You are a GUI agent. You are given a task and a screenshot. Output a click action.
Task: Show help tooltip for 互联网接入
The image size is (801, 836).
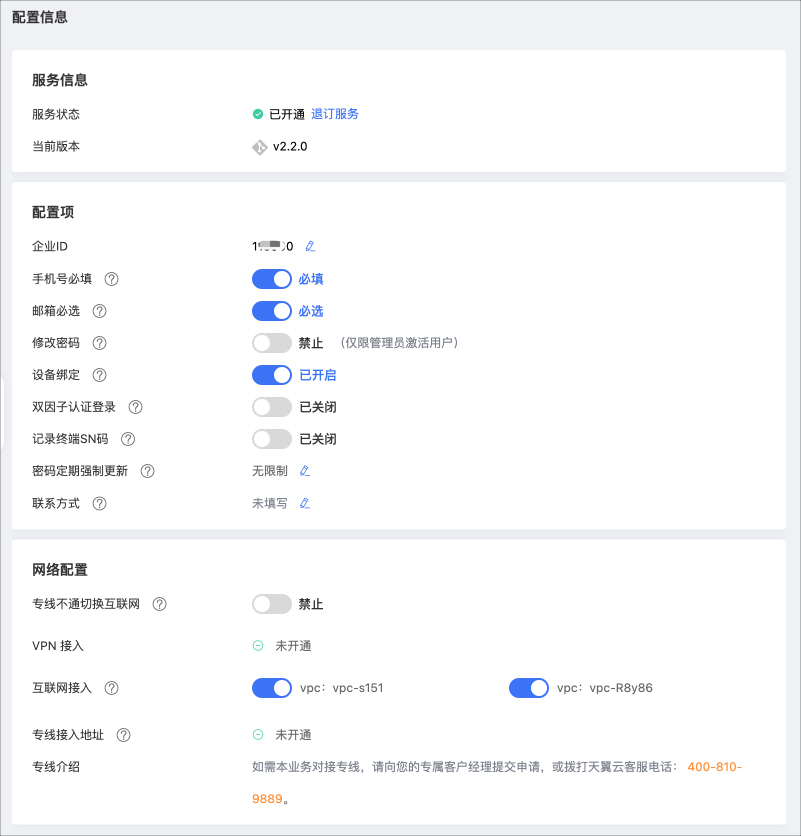point(112,688)
